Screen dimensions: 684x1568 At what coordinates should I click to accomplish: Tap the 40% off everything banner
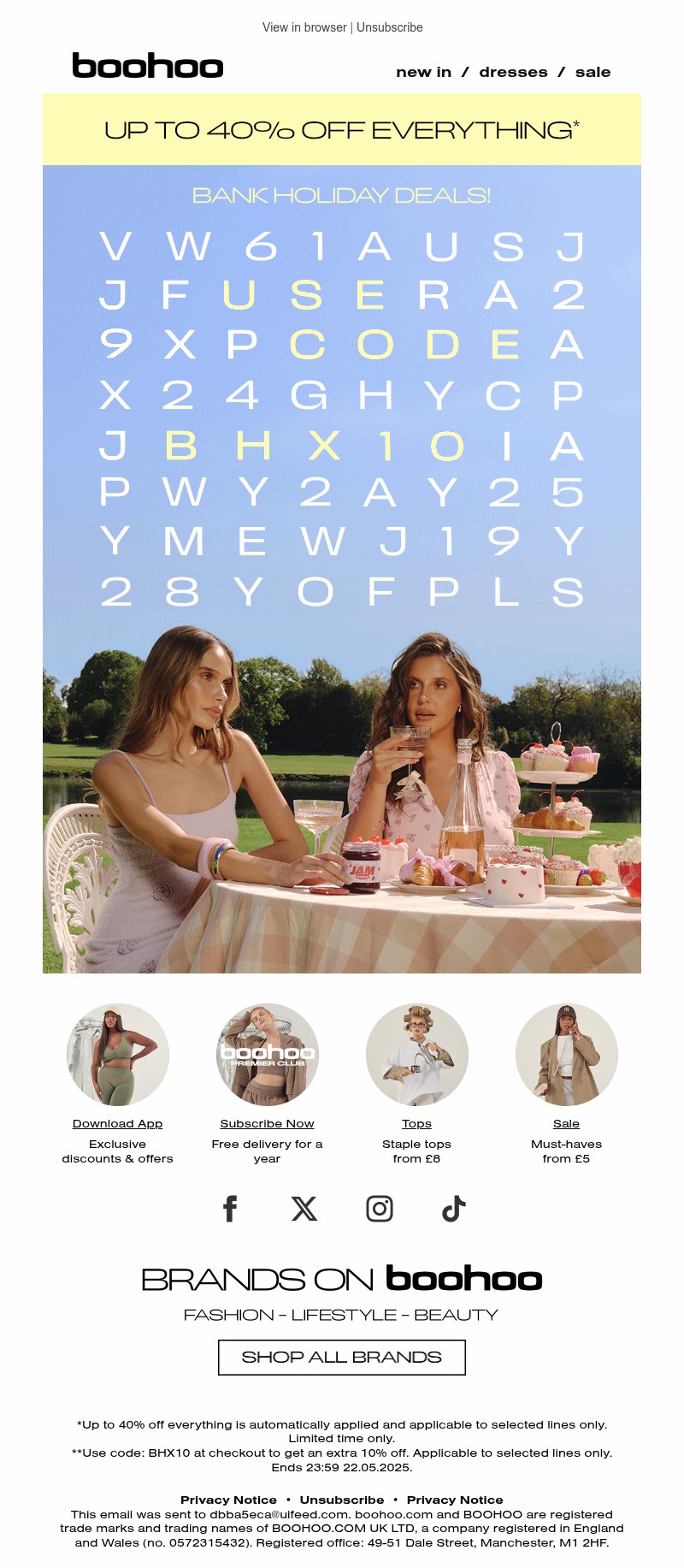point(342,130)
